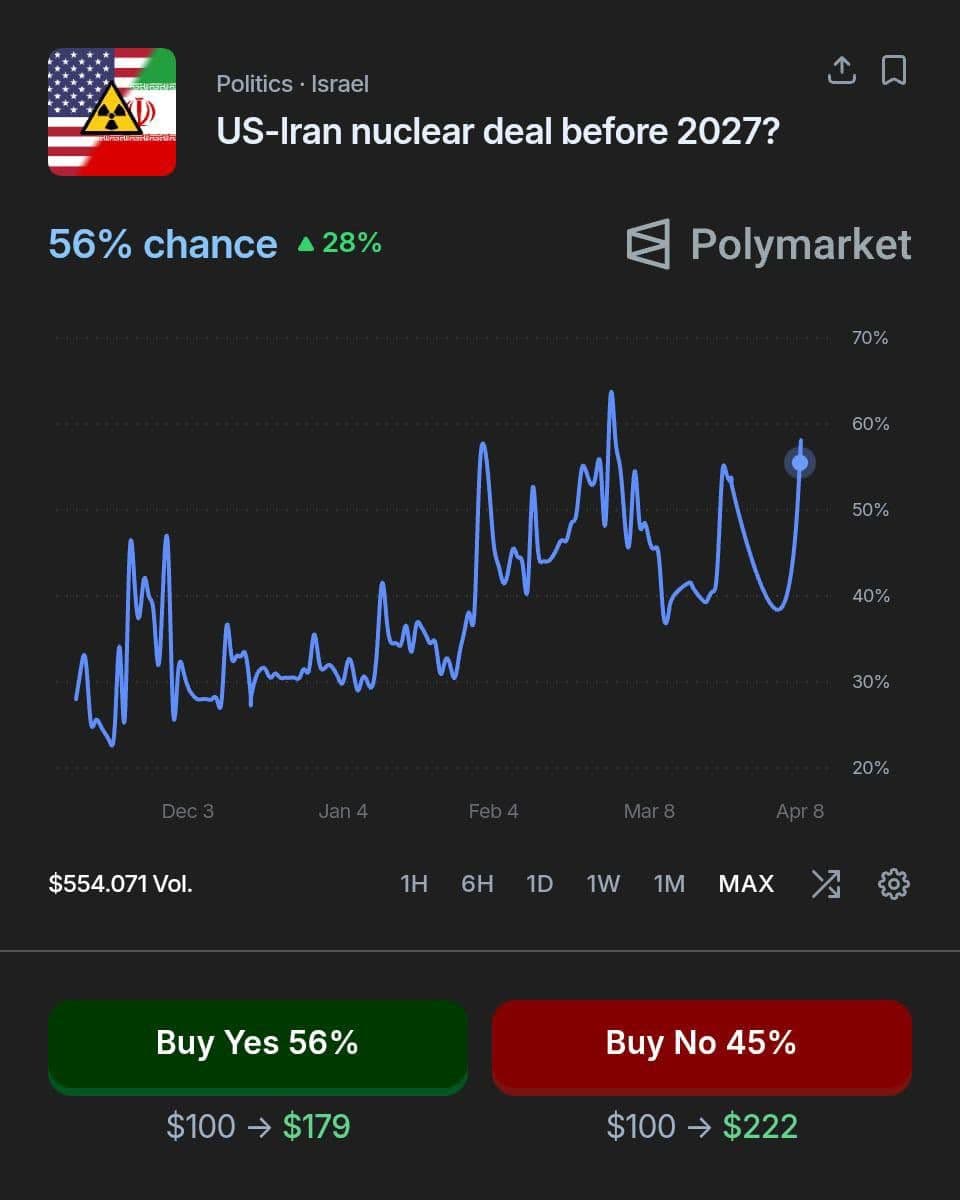The height and width of the screenshot is (1200, 960).
Task: Bookmark the US-Iran nuclear deal market
Action: click(x=895, y=71)
